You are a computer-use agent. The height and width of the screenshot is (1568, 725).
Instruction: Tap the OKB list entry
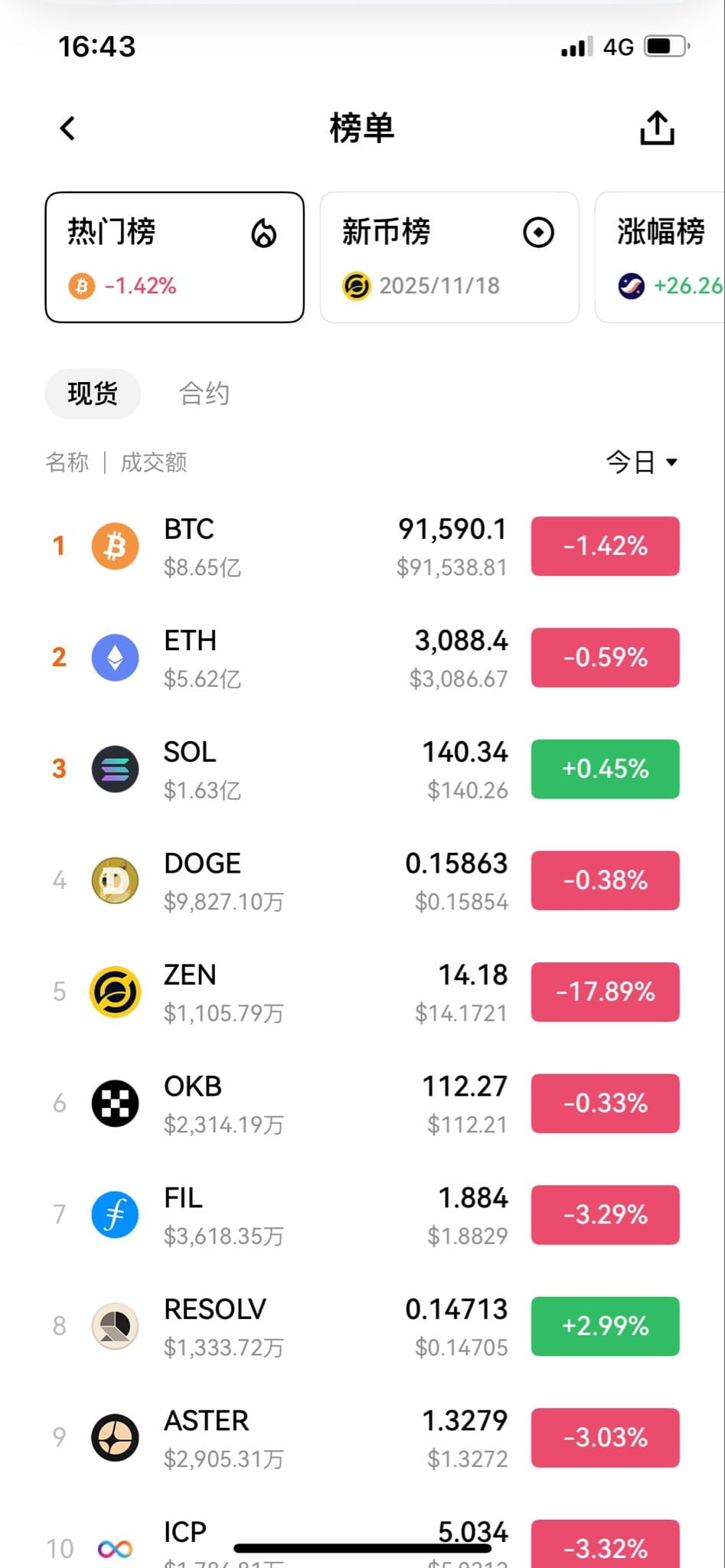pos(306,1103)
